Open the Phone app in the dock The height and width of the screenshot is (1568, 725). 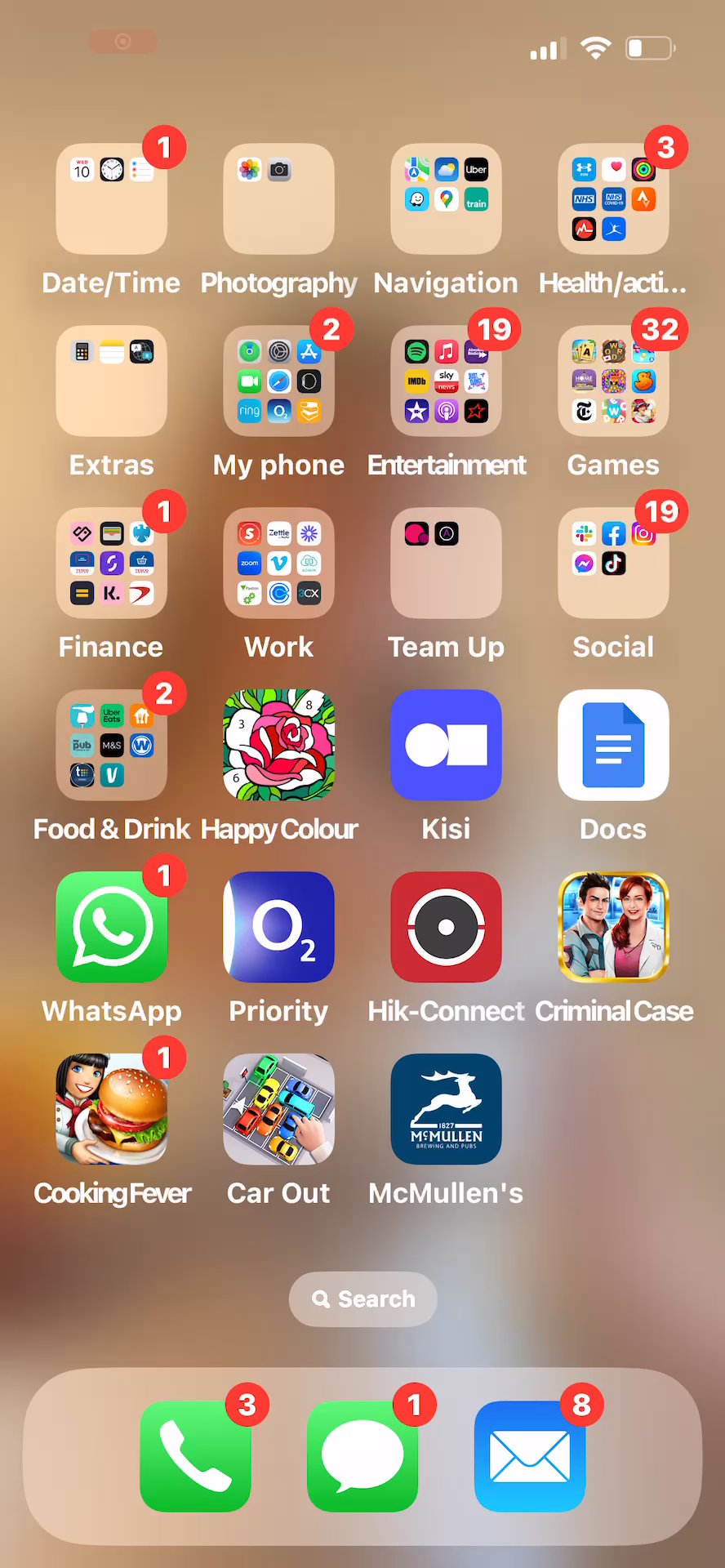[x=196, y=1456]
